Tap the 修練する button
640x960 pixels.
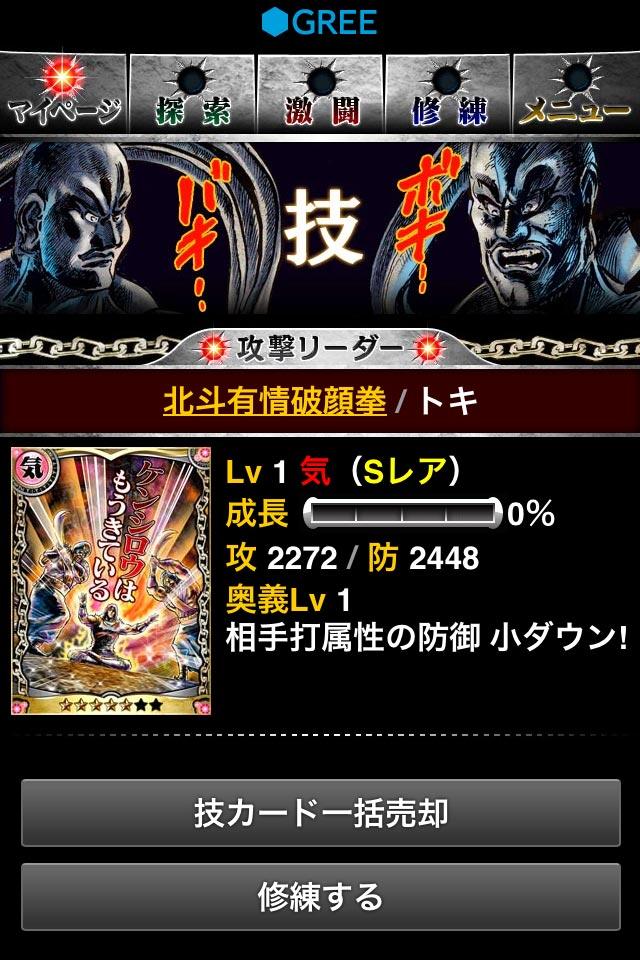point(320,897)
